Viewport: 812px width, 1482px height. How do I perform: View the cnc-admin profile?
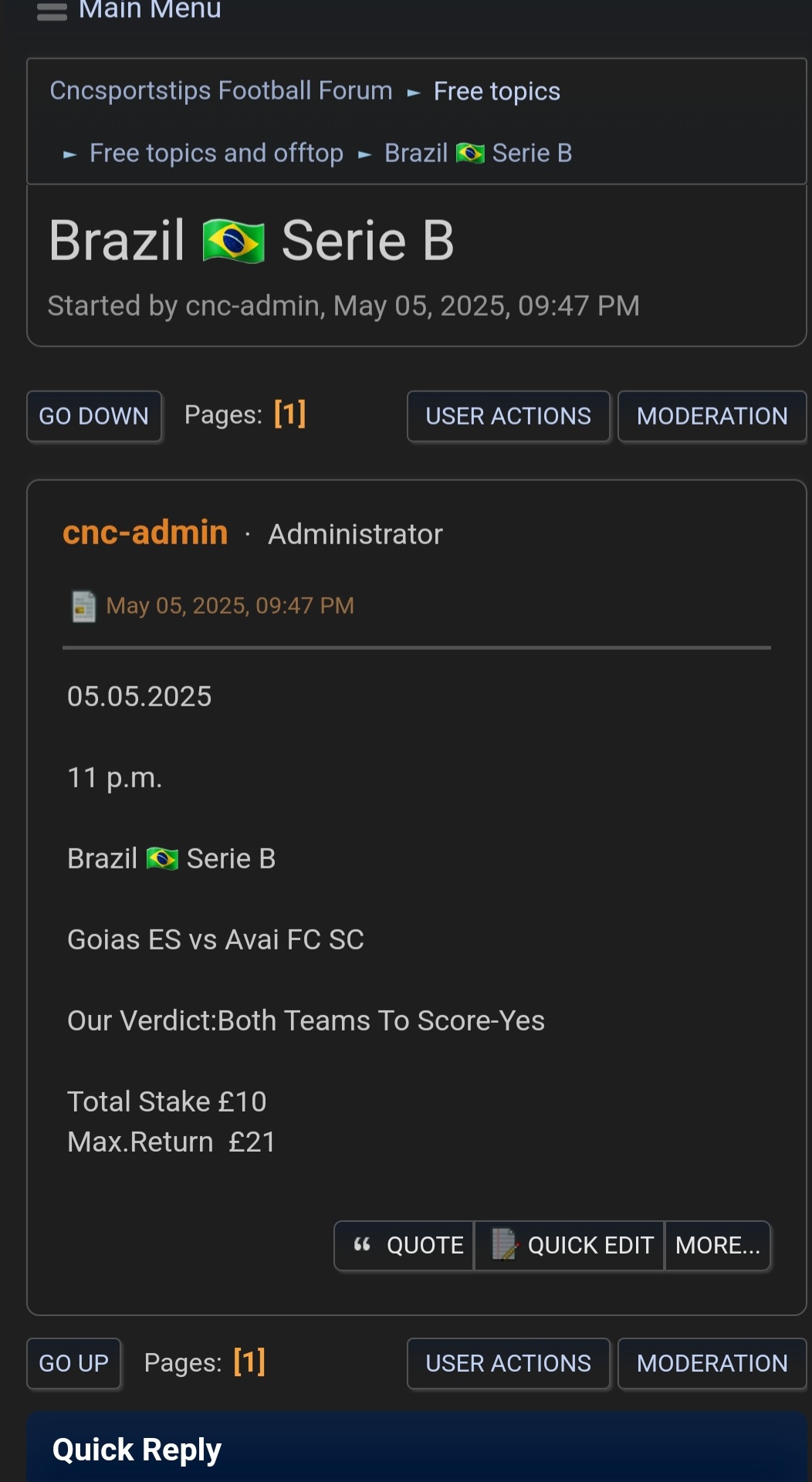145,533
